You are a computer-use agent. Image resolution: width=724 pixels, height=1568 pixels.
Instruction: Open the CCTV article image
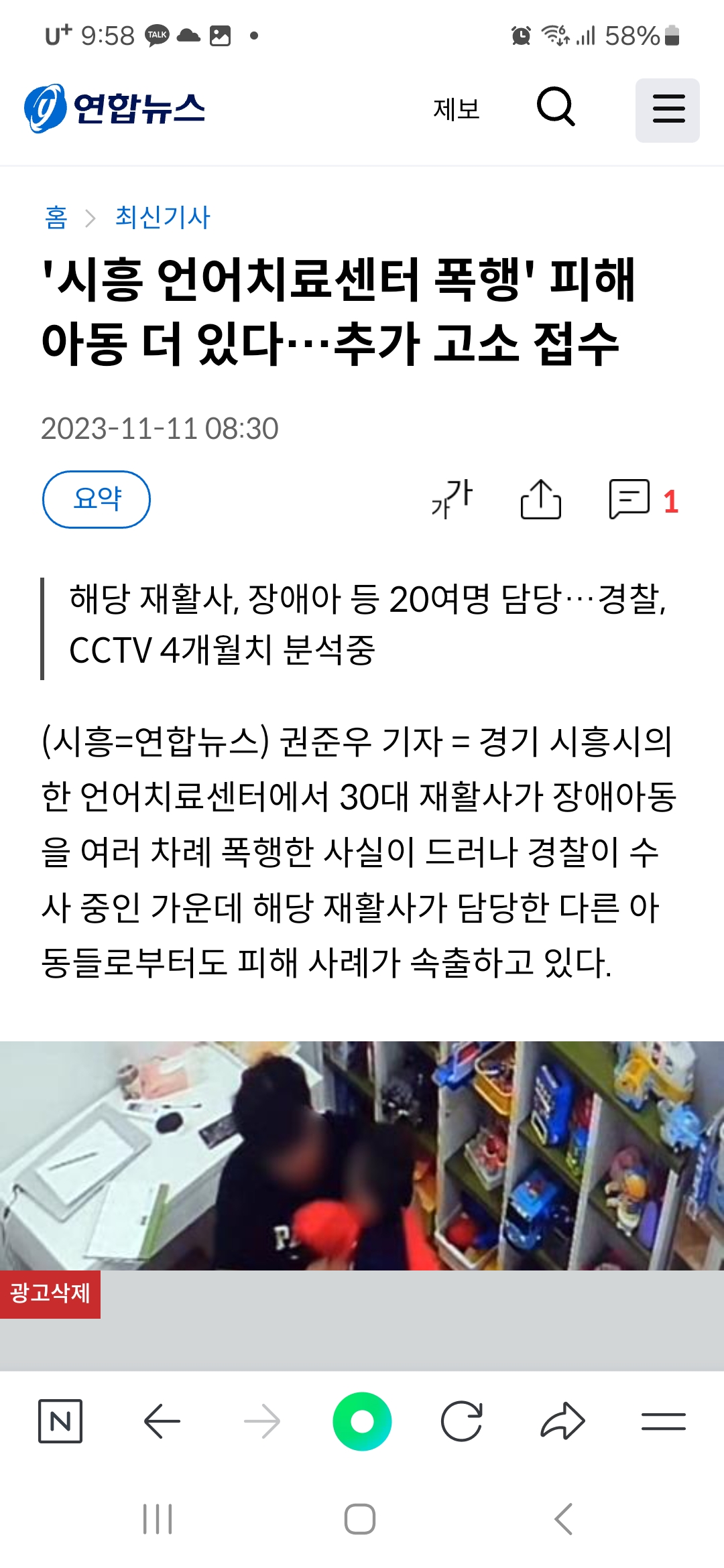click(x=362, y=1155)
